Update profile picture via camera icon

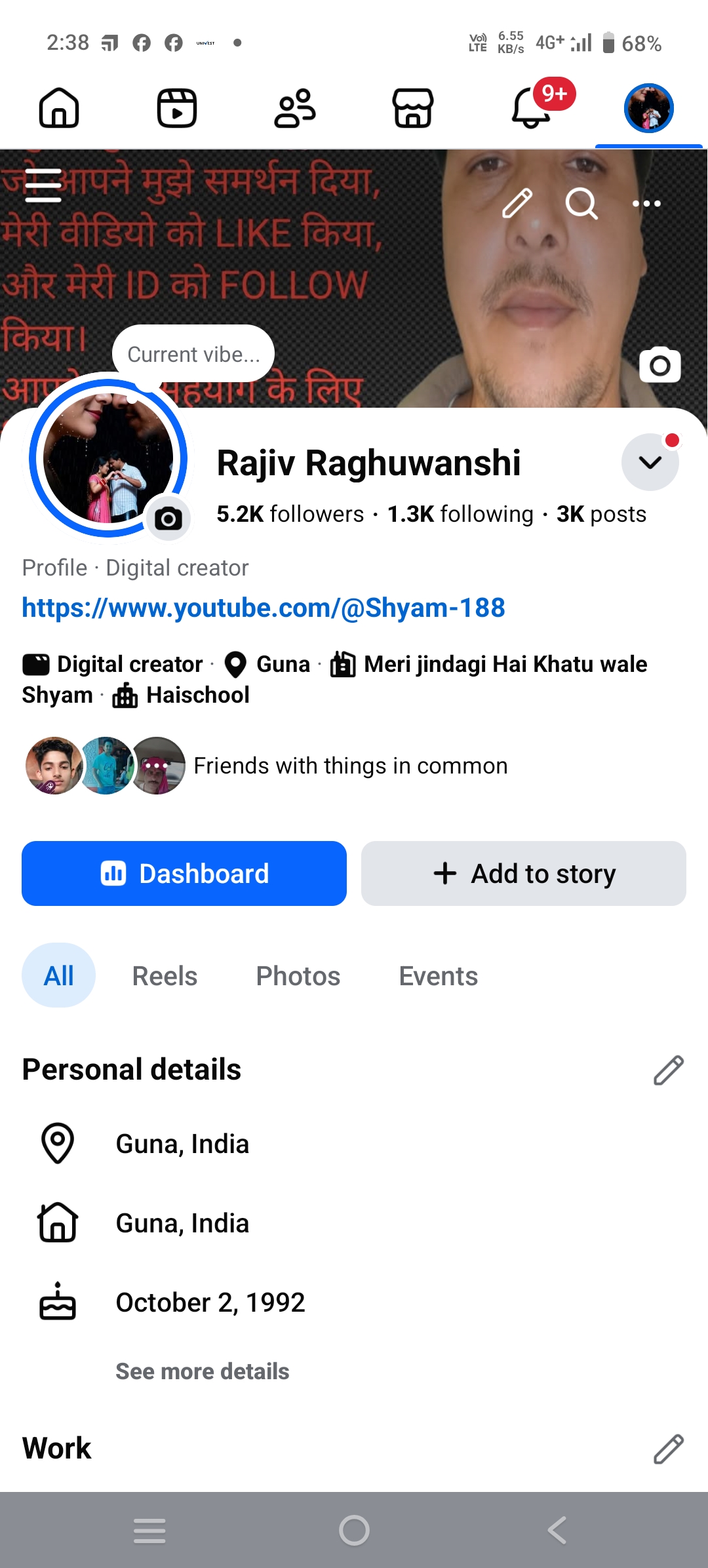(x=168, y=519)
